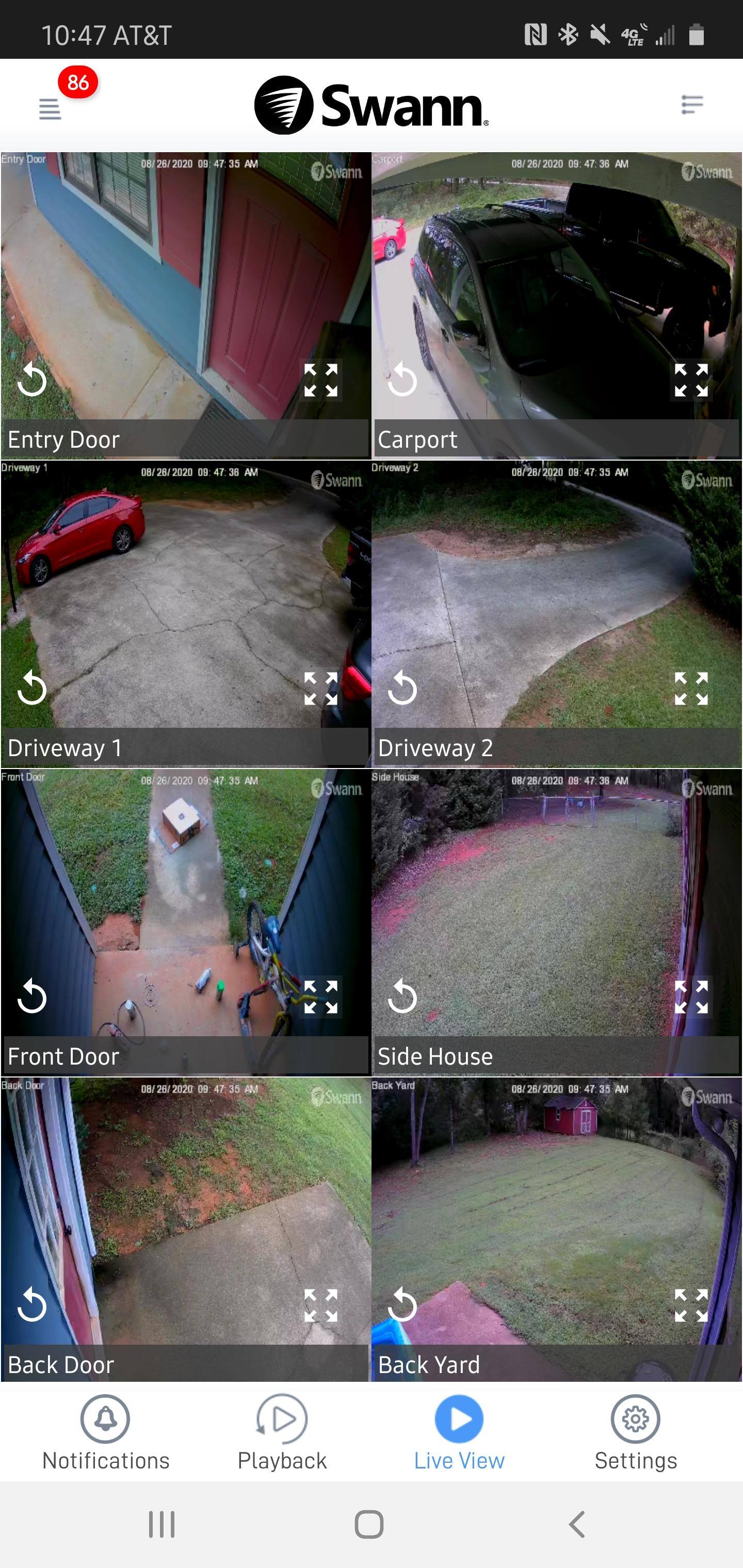This screenshot has width=743, height=1568.
Task: Expand Driveway 2 camera to fullscreen
Action: (691, 689)
